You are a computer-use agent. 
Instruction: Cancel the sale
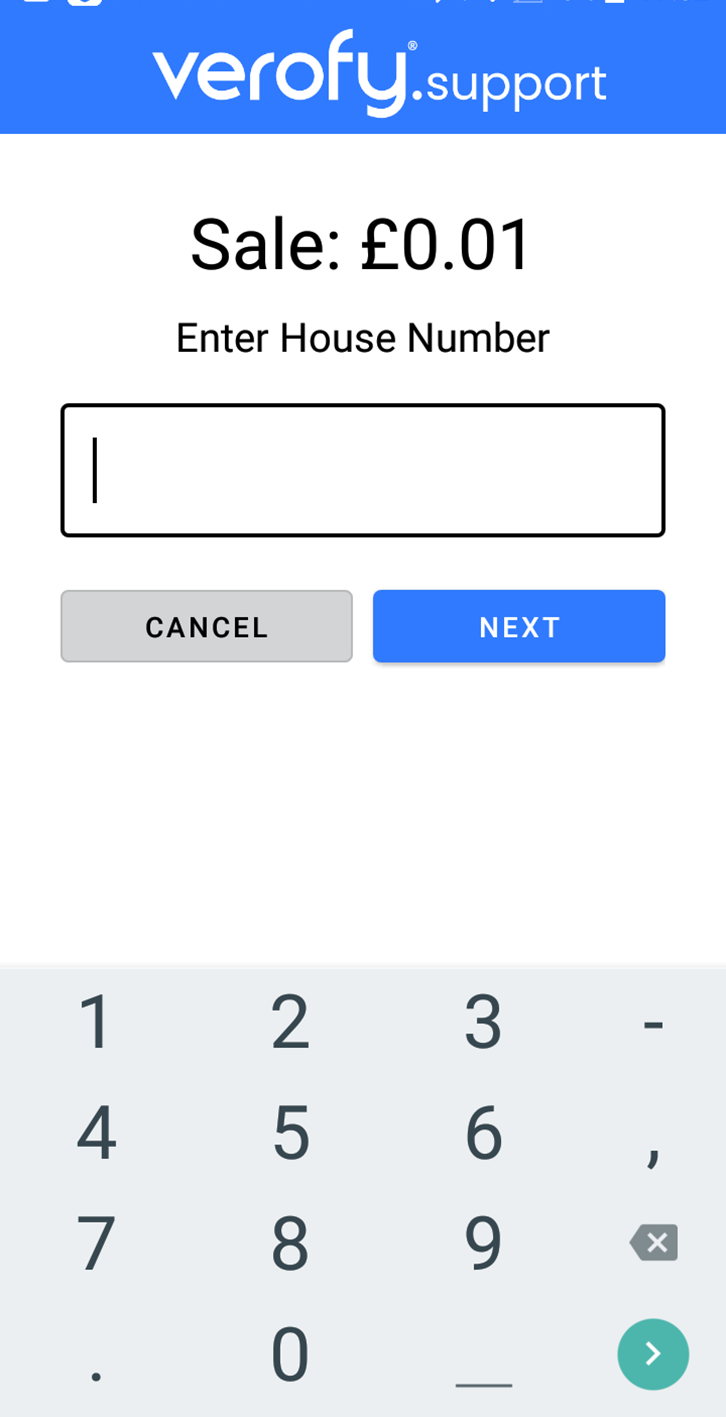coord(206,627)
